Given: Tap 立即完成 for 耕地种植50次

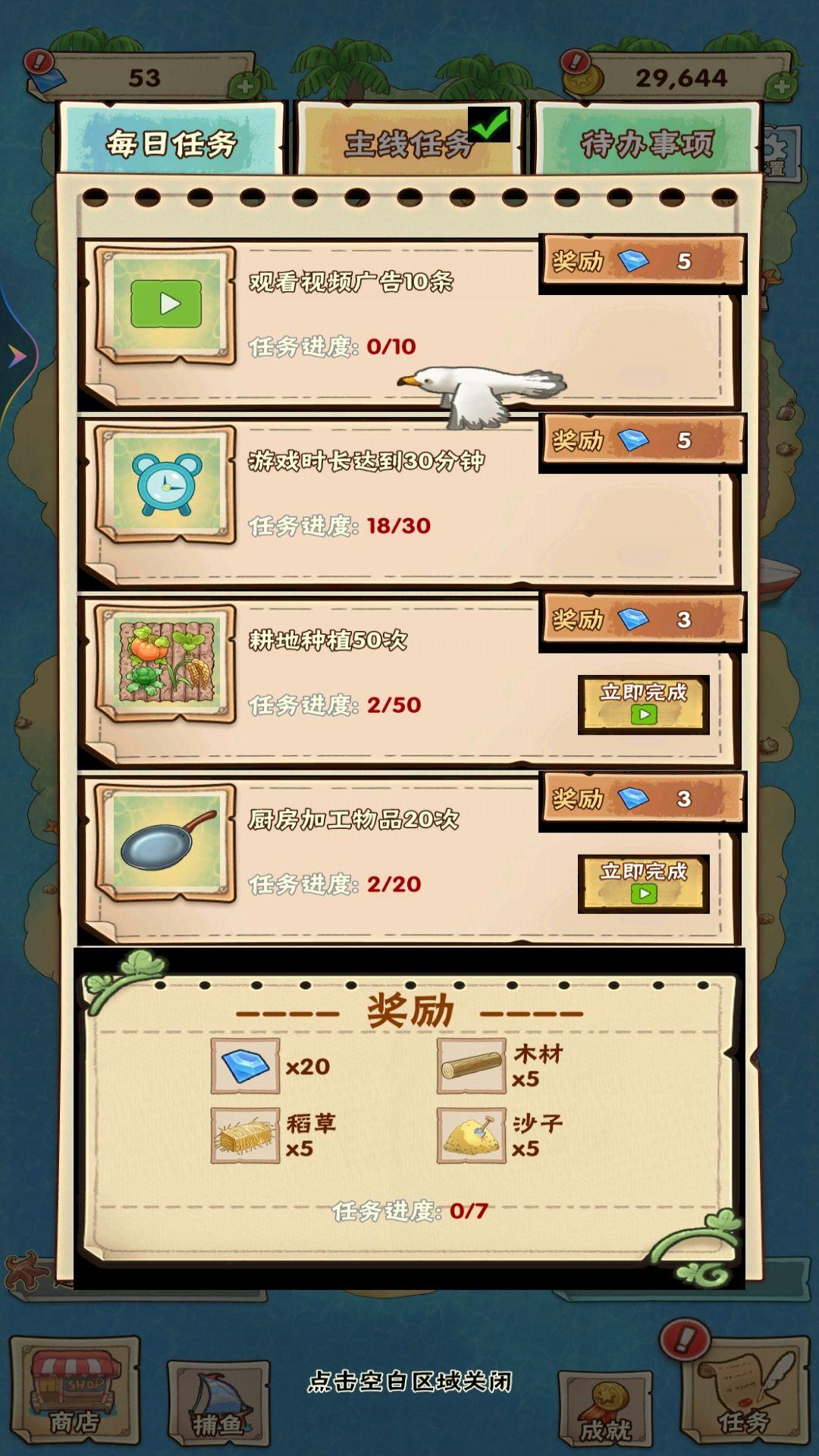Looking at the screenshot, I should point(643,704).
